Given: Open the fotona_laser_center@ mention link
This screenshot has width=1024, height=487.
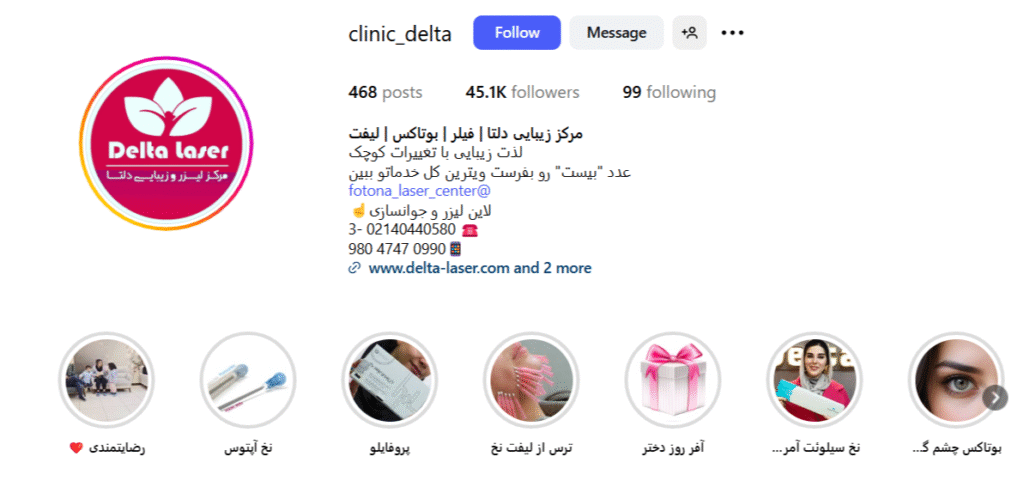Looking at the screenshot, I should point(419,190).
